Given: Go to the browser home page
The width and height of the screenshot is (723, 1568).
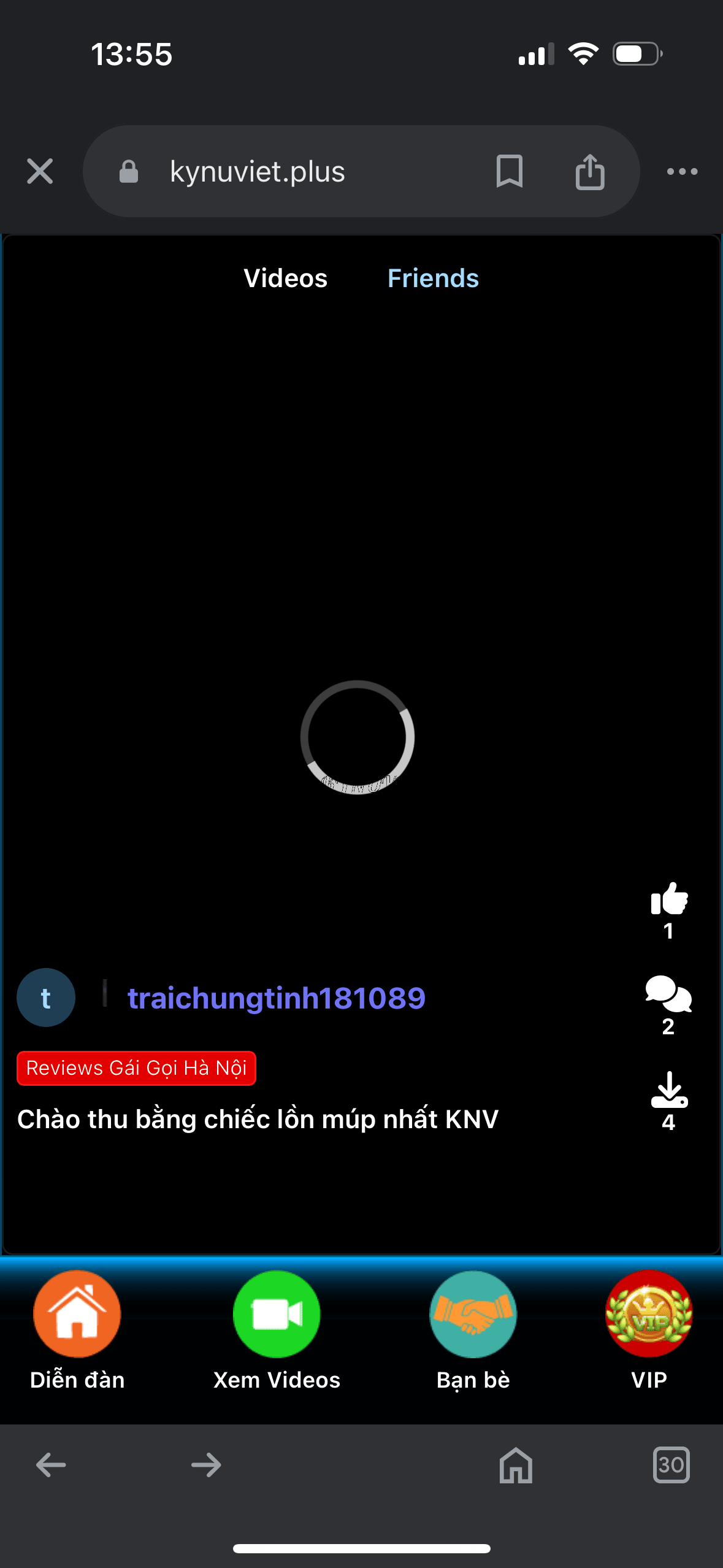Looking at the screenshot, I should click(516, 1466).
